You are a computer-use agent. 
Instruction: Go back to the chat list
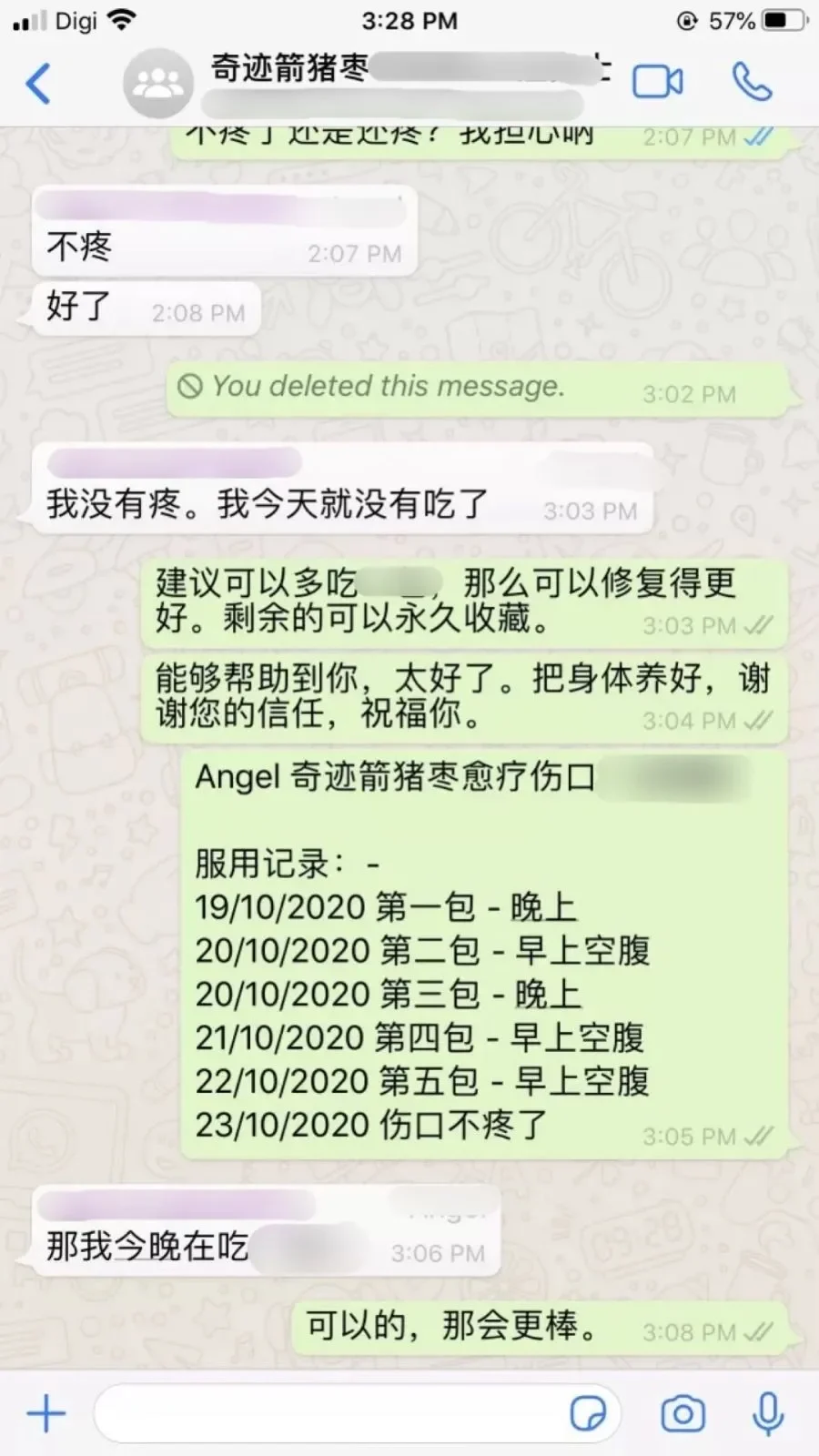click(x=38, y=84)
